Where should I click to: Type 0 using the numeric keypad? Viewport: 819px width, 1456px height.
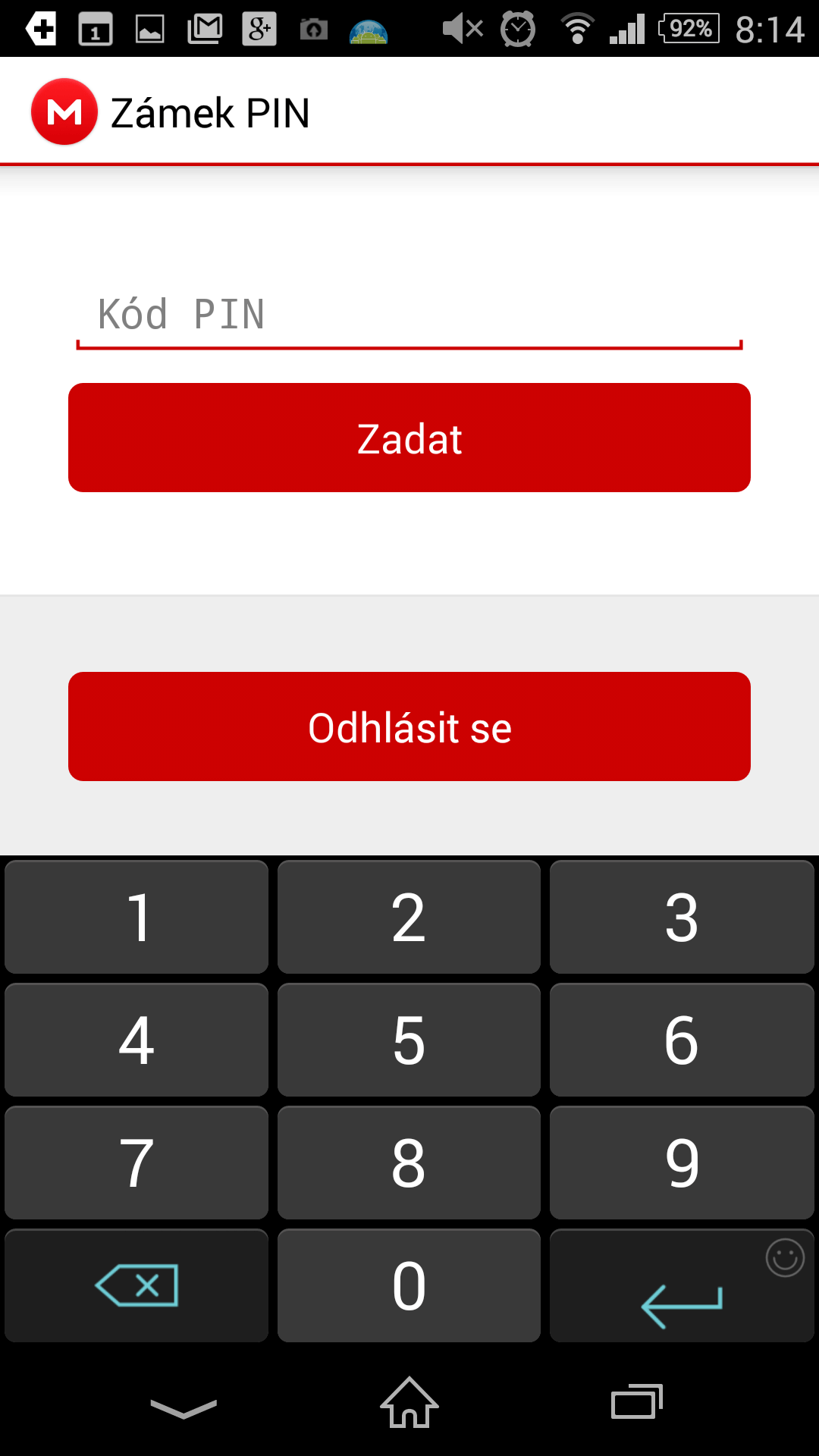click(409, 1285)
